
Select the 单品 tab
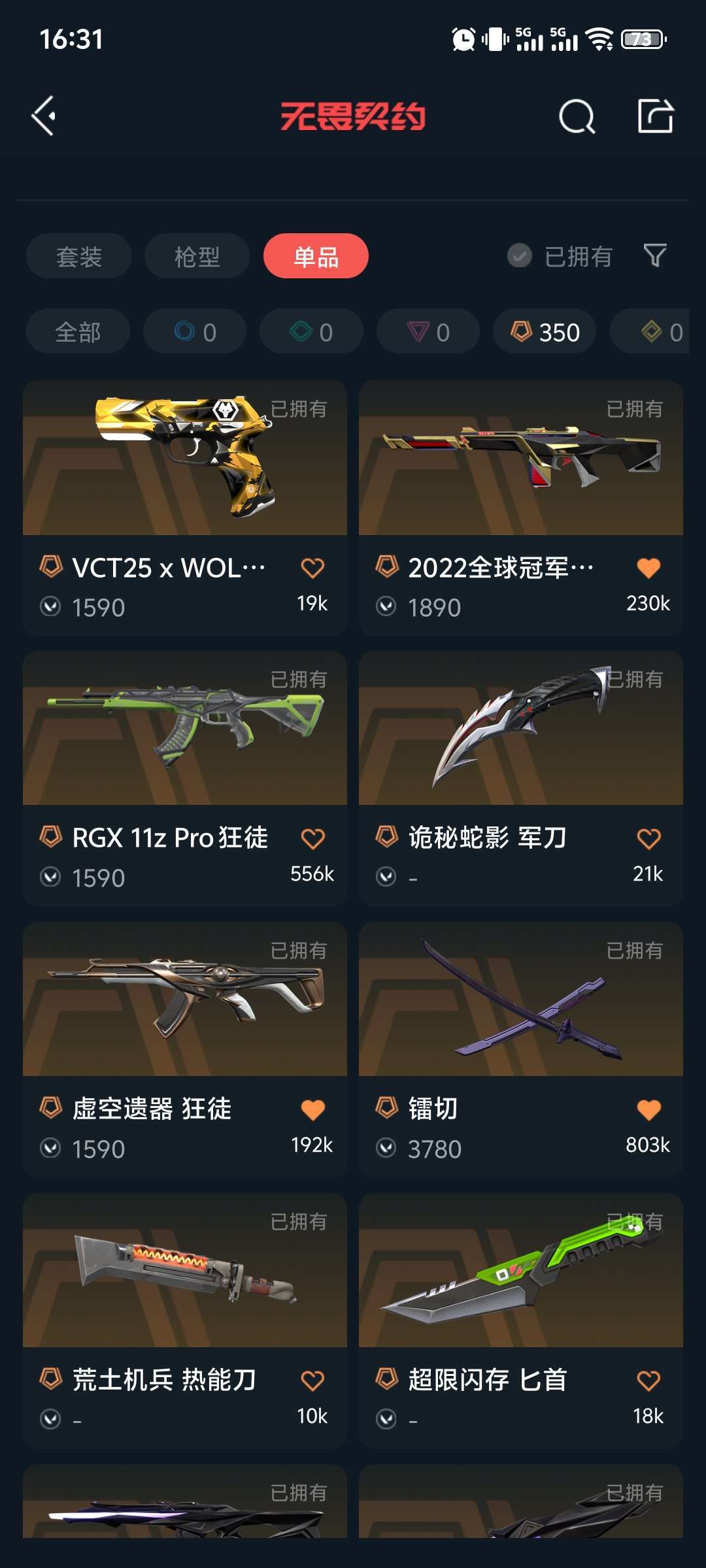tap(316, 256)
